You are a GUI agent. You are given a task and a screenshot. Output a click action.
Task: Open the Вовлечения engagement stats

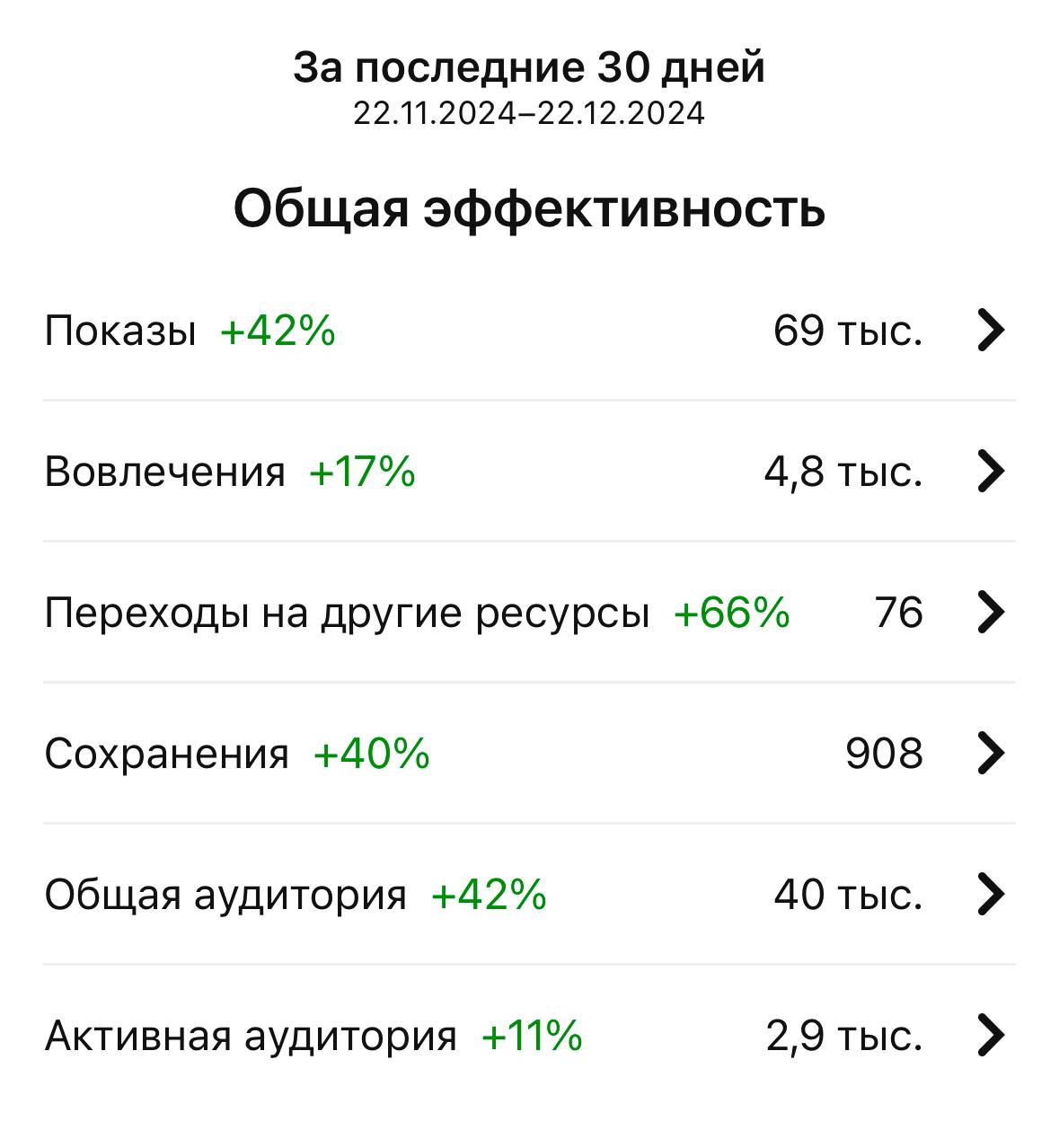pyautogui.click(x=989, y=472)
